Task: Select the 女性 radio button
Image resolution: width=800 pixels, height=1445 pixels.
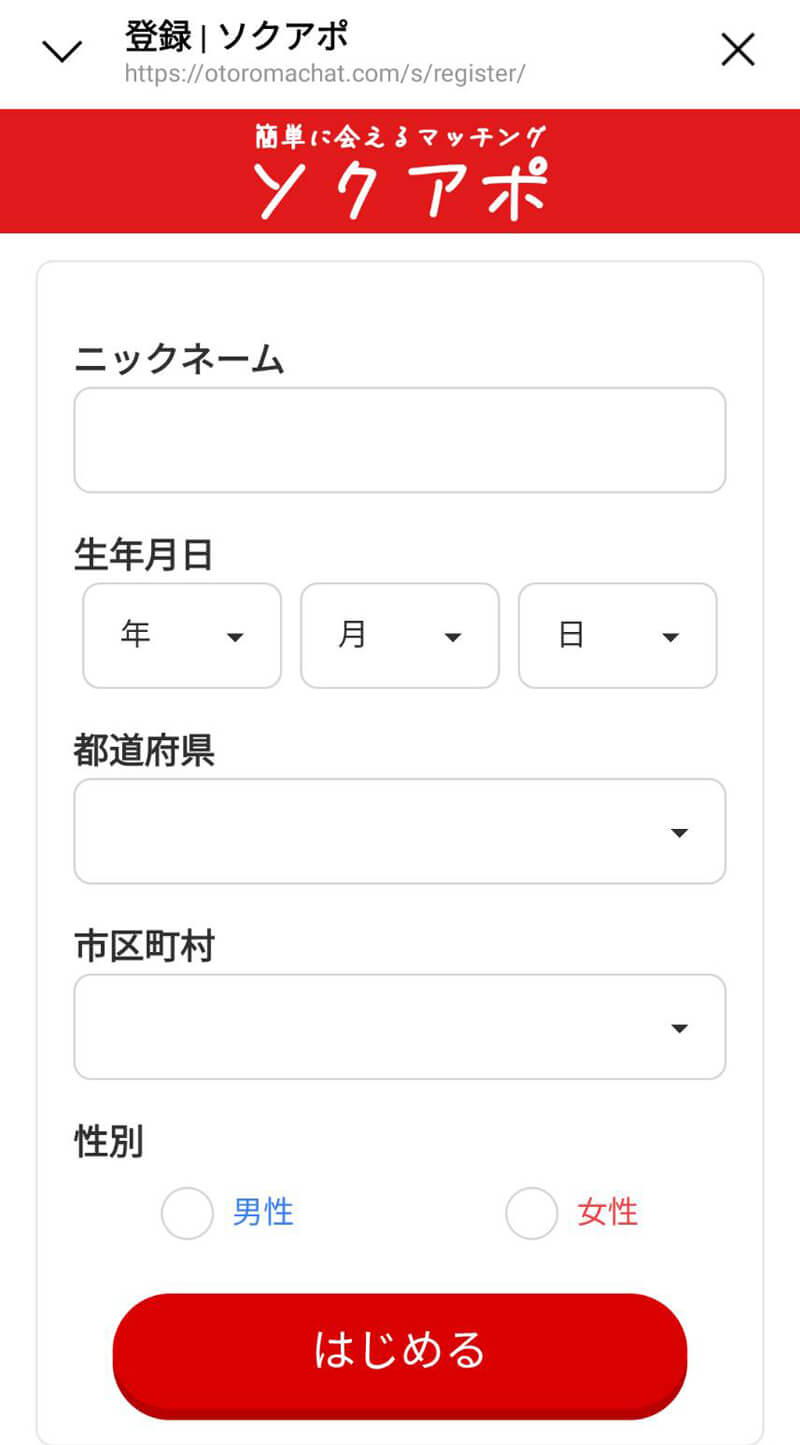Action: 531,1213
